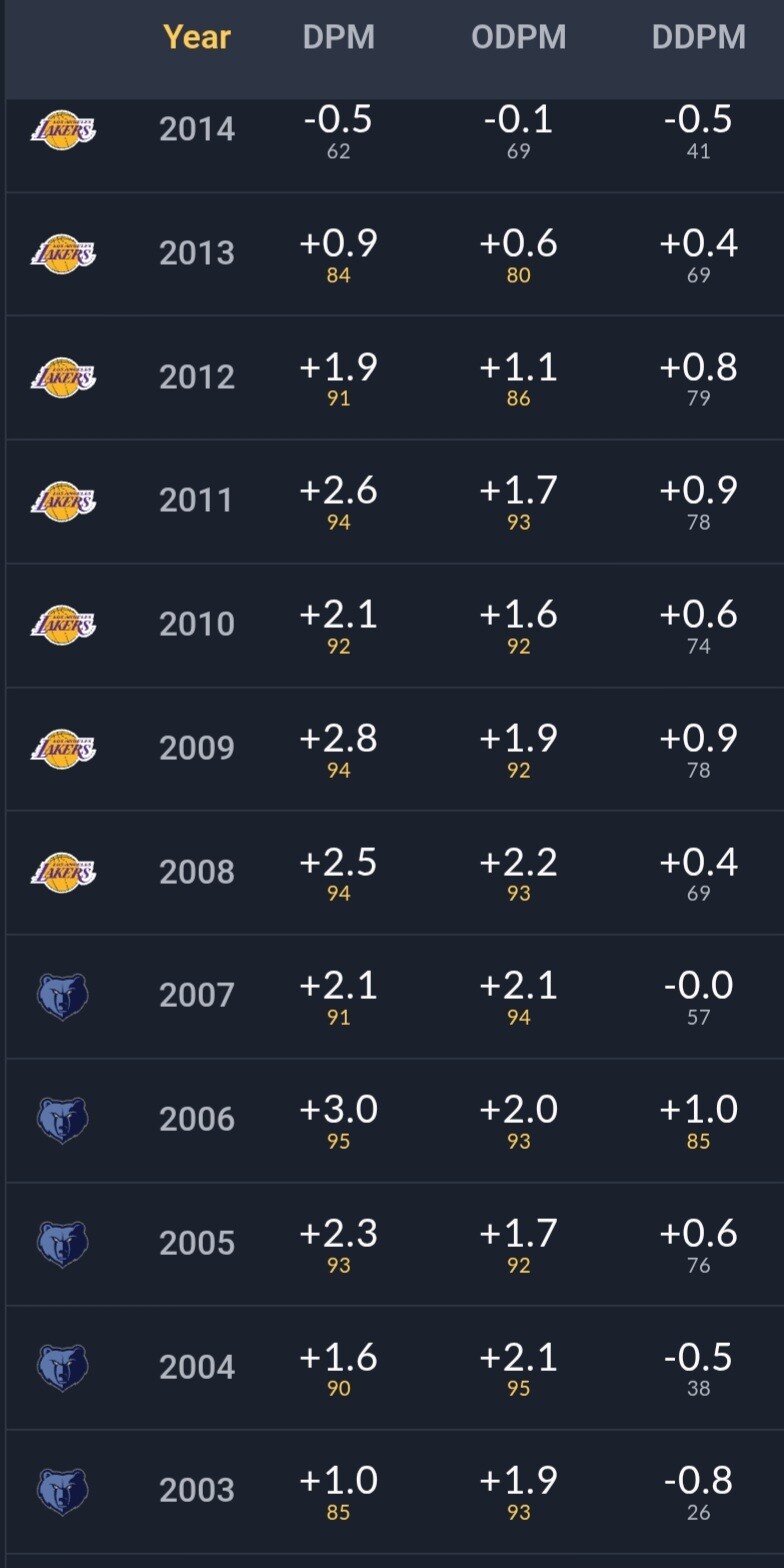Sort by the ODPM column header
The width and height of the screenshot is (784, 1568).
518,38
